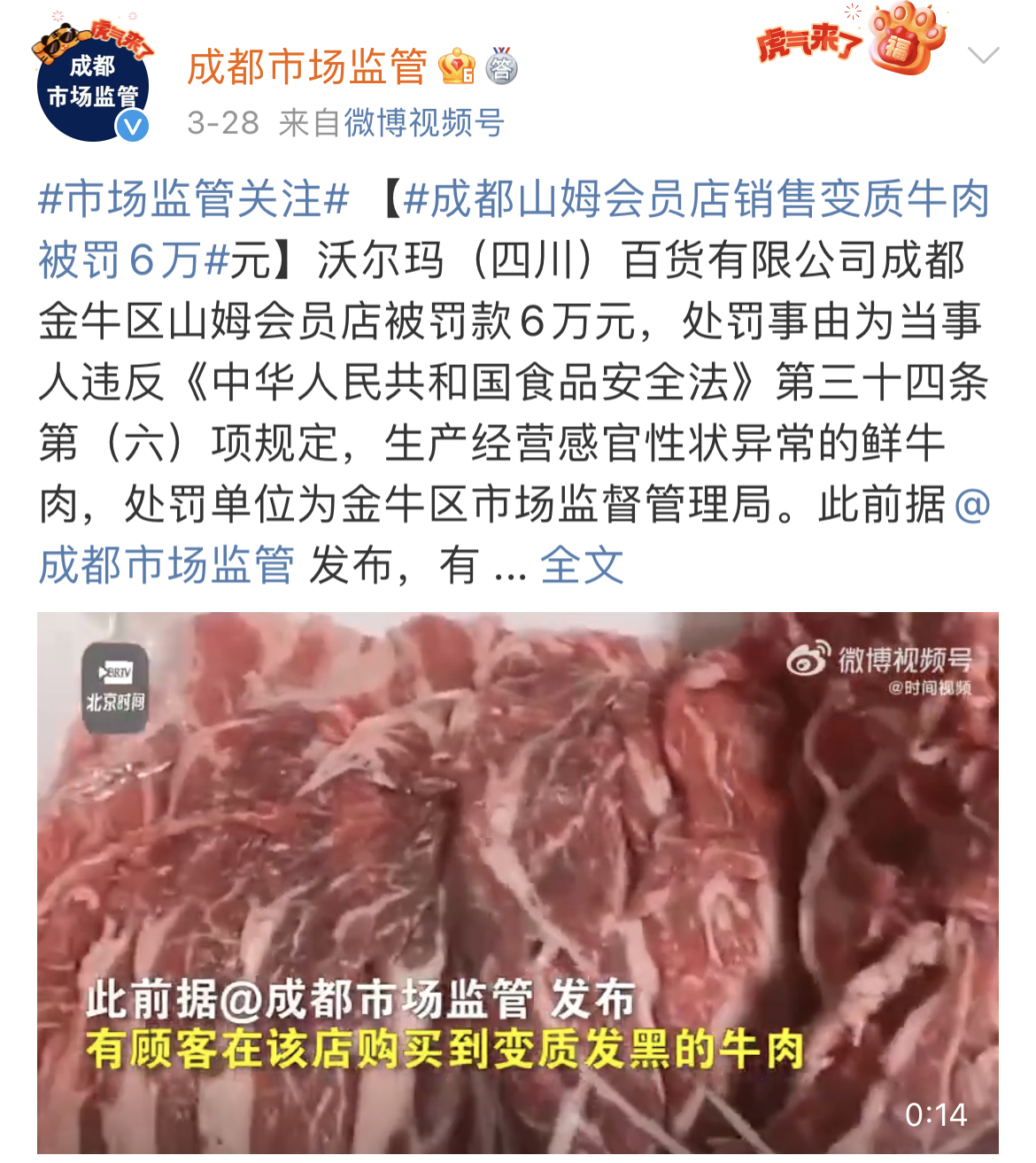Open 成都市场监管 profile avatar
Image resolution: width=1036 pixels, height=1163 pixels.
pyautogui.click(x=91, y=89)
